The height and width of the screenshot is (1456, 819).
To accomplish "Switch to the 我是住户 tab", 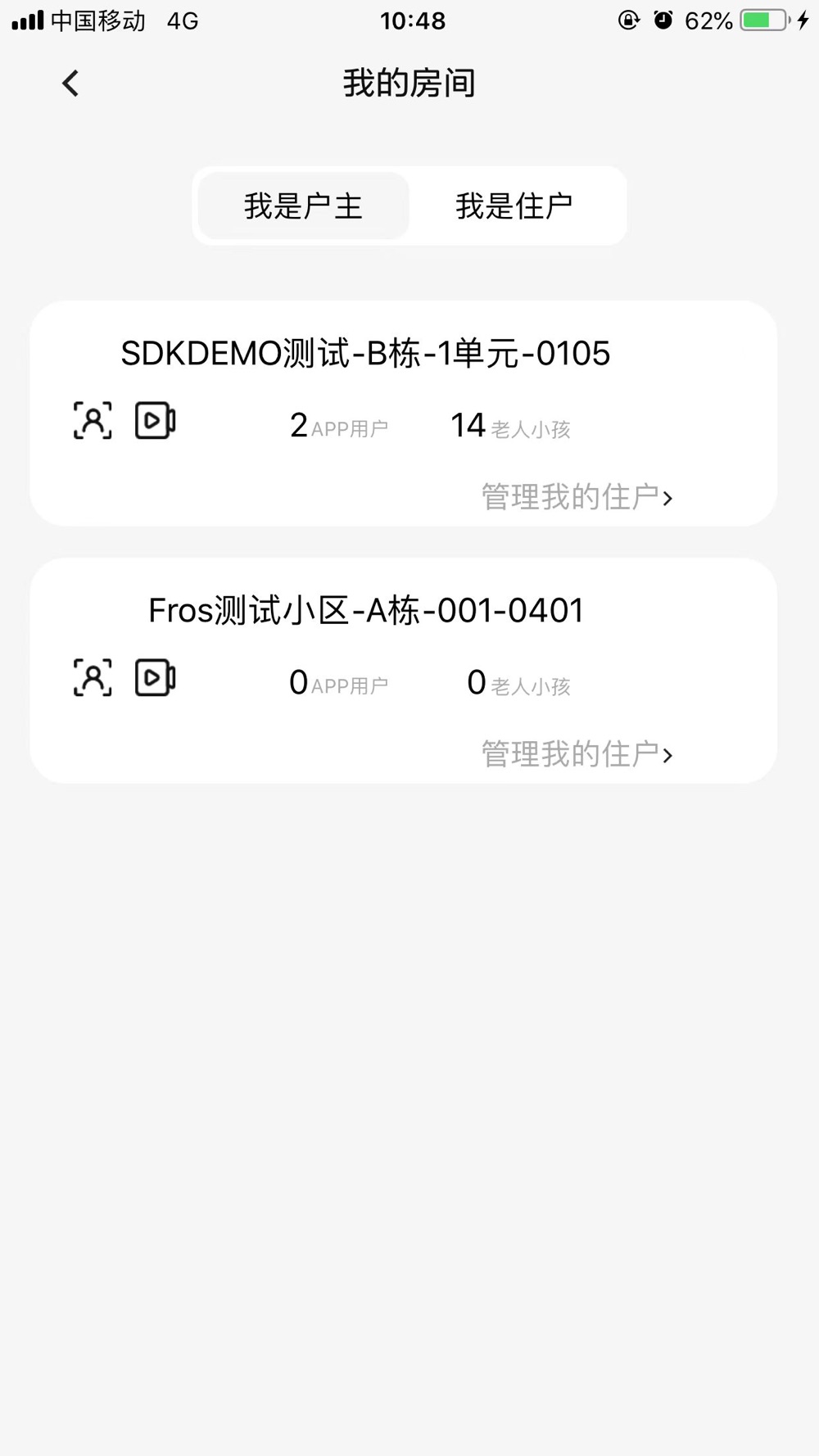I will coord(514,206).
